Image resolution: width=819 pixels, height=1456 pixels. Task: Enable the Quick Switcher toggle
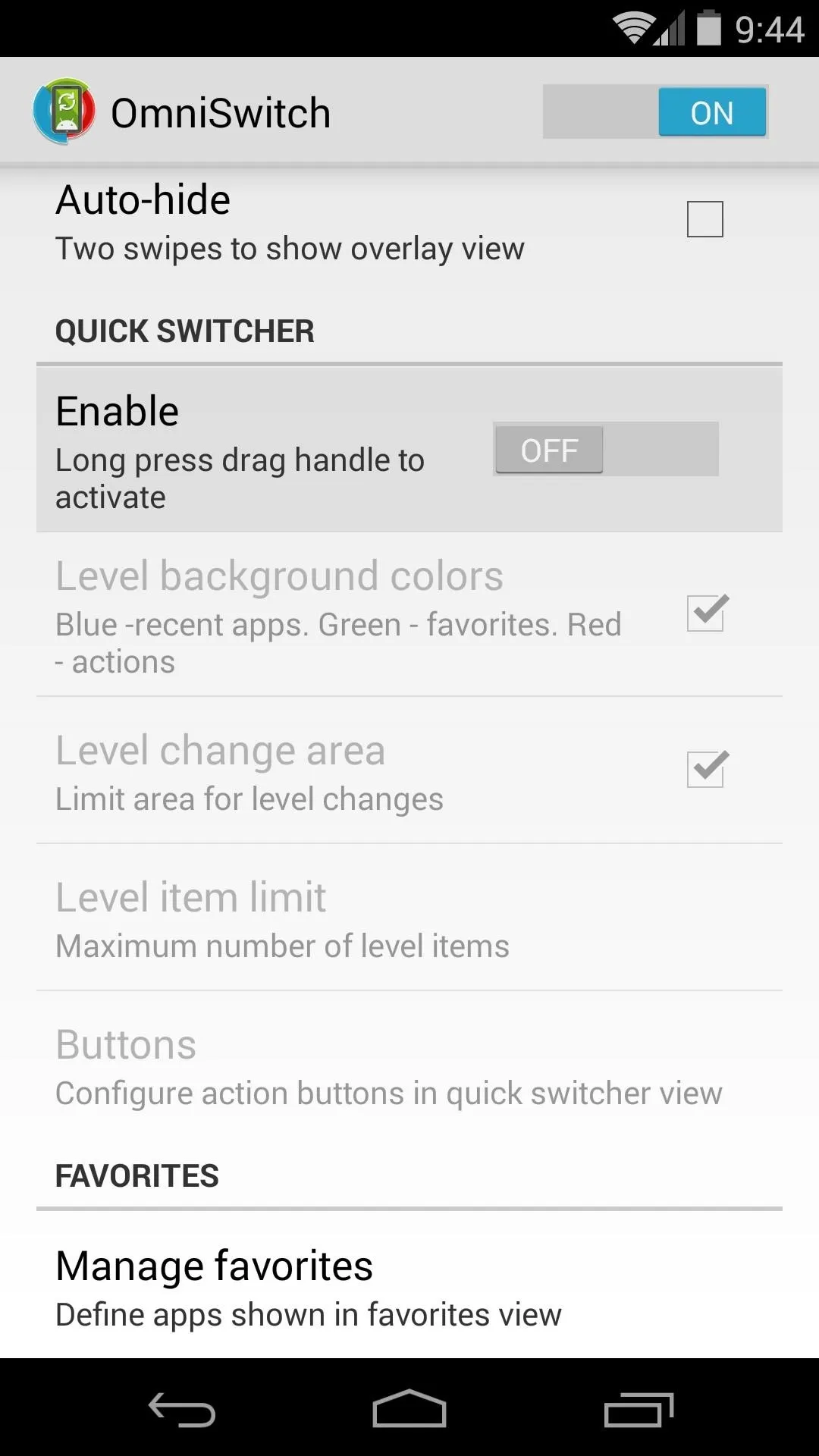(605, 450)
